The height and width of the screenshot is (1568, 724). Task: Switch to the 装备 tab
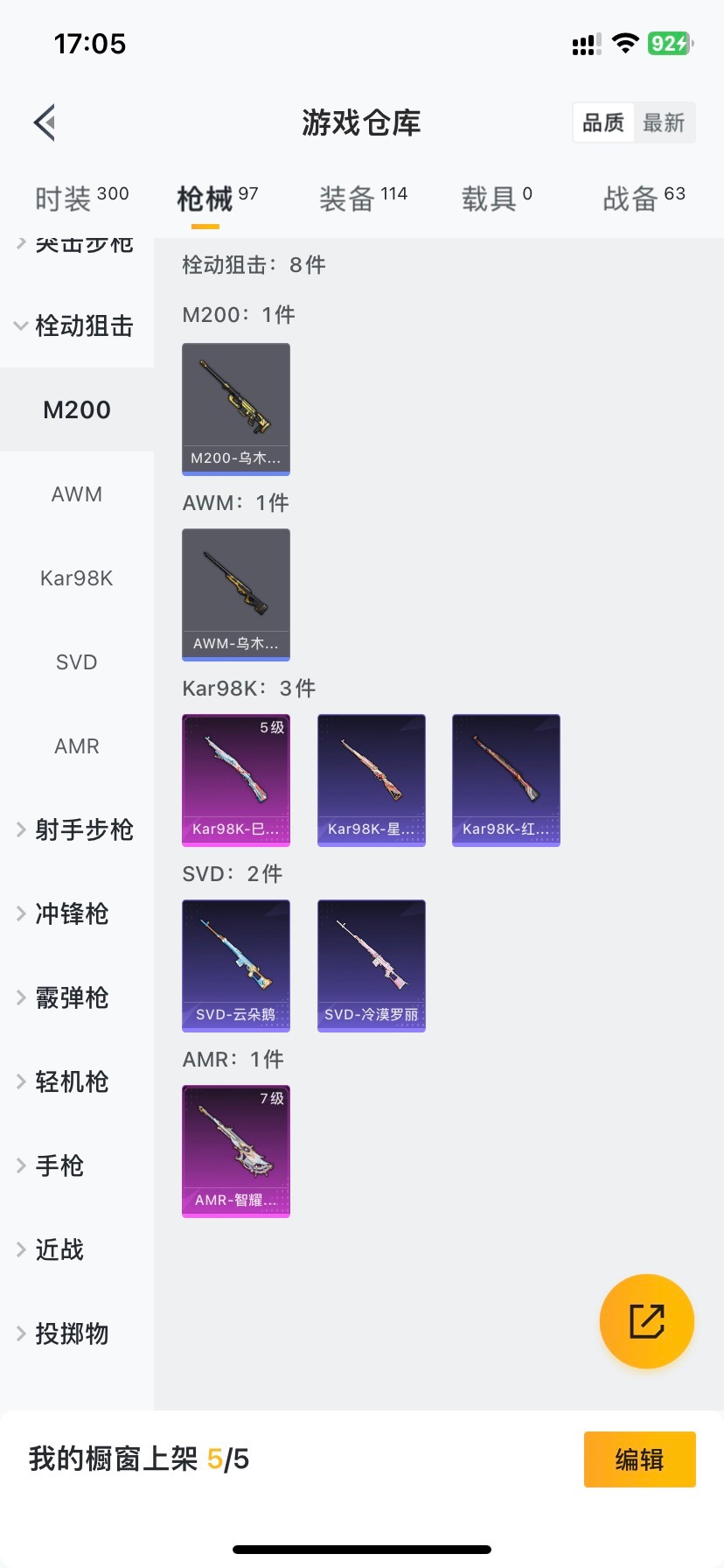pos(363,199)
